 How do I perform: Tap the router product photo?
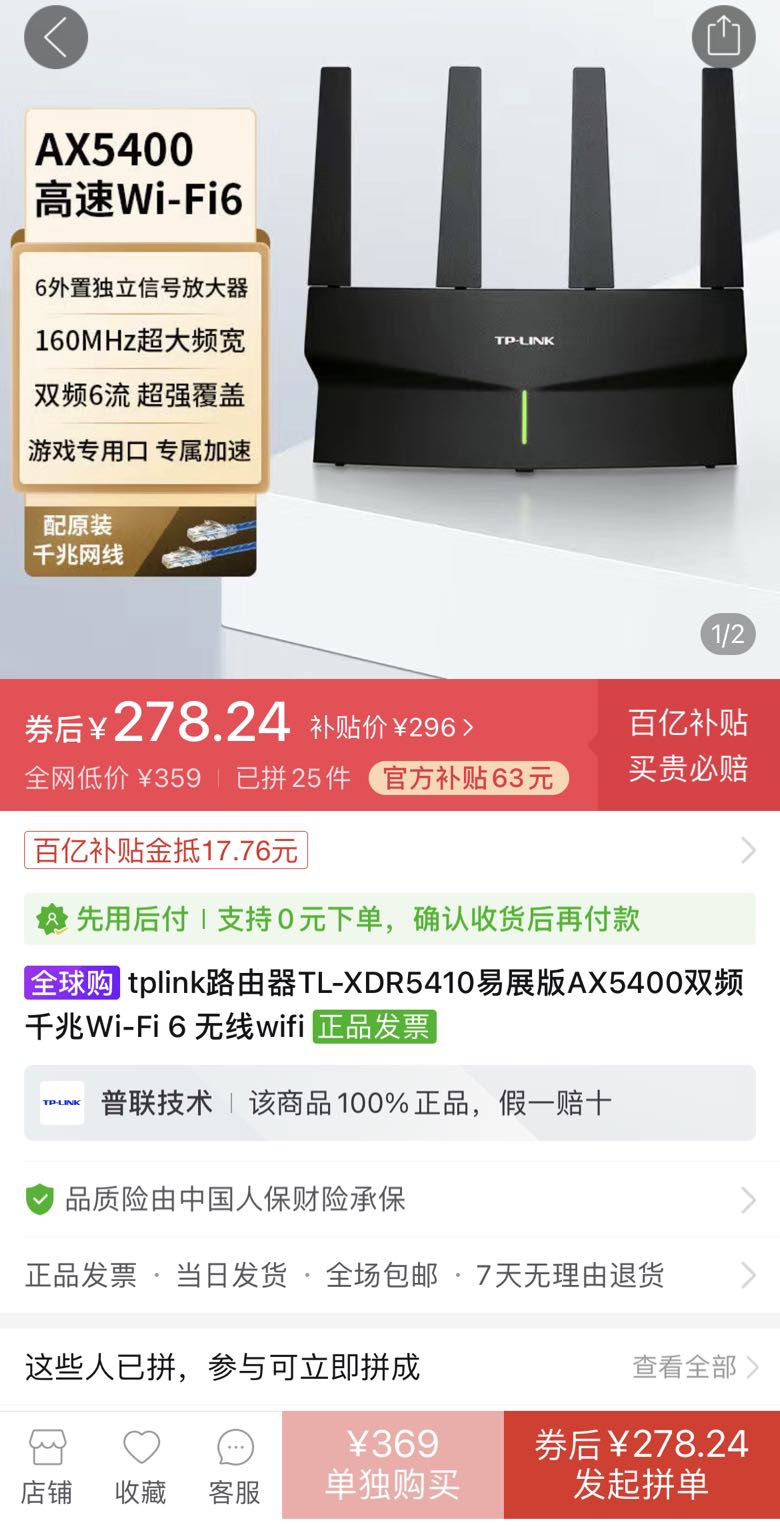510,350
